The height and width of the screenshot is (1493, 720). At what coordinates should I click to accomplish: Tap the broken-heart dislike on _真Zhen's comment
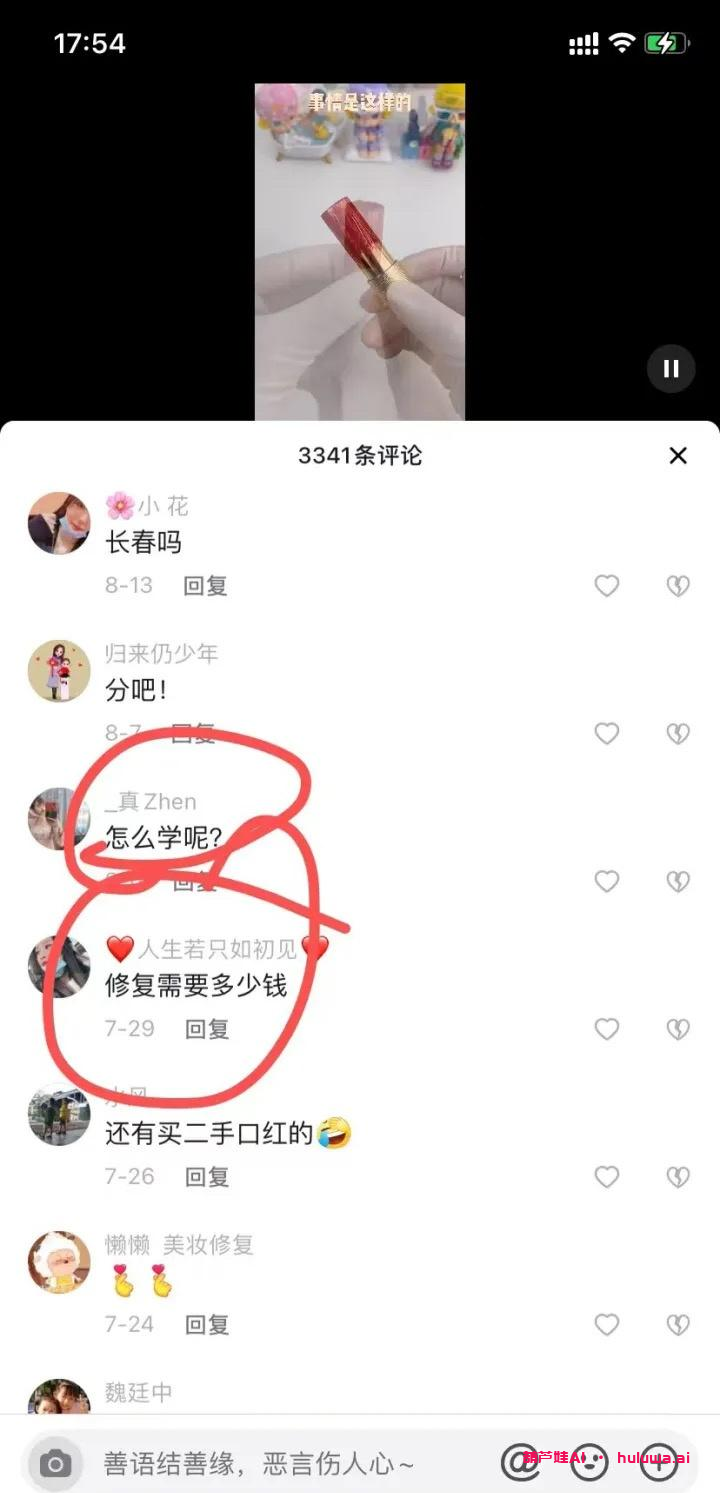(x=678, y=882)
